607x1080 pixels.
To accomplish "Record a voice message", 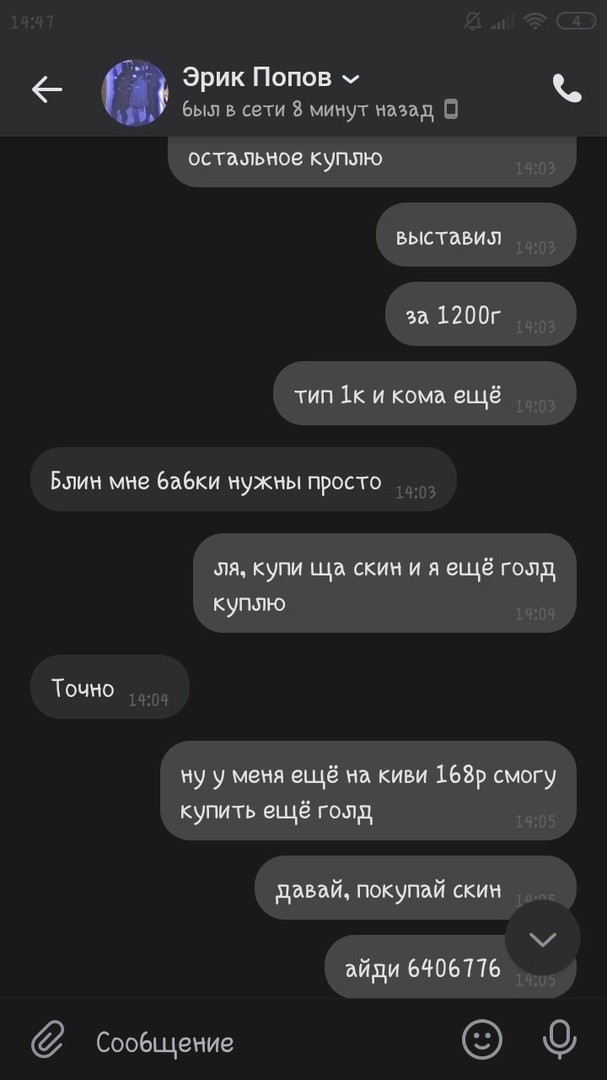I will (x=559, y=1041).
